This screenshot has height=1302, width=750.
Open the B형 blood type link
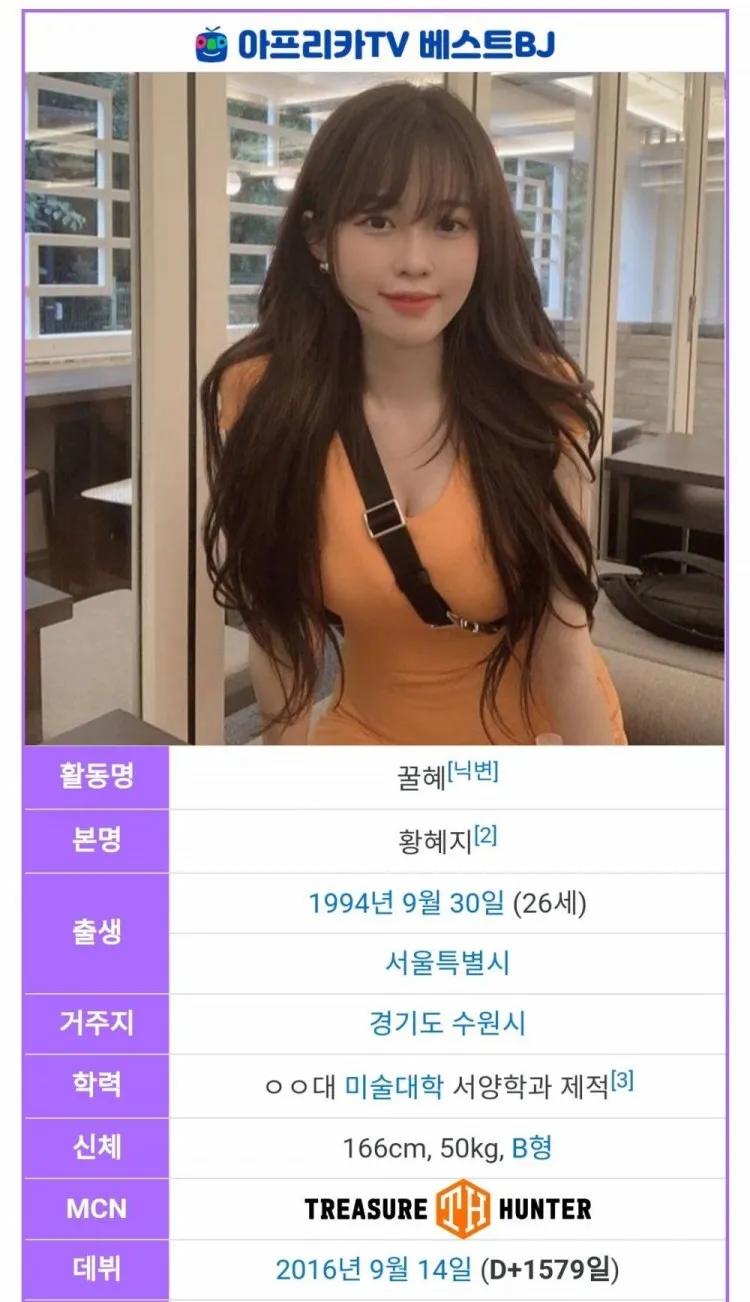click(x=531, y=1147)
